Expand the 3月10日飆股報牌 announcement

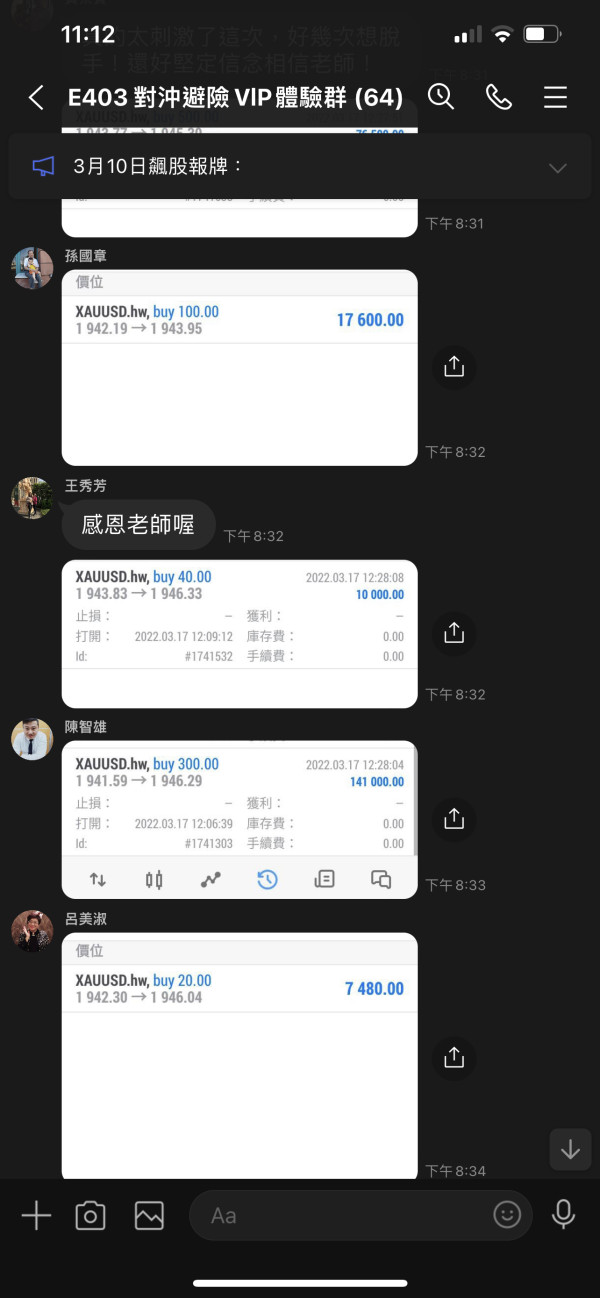(x=558, y=168)
